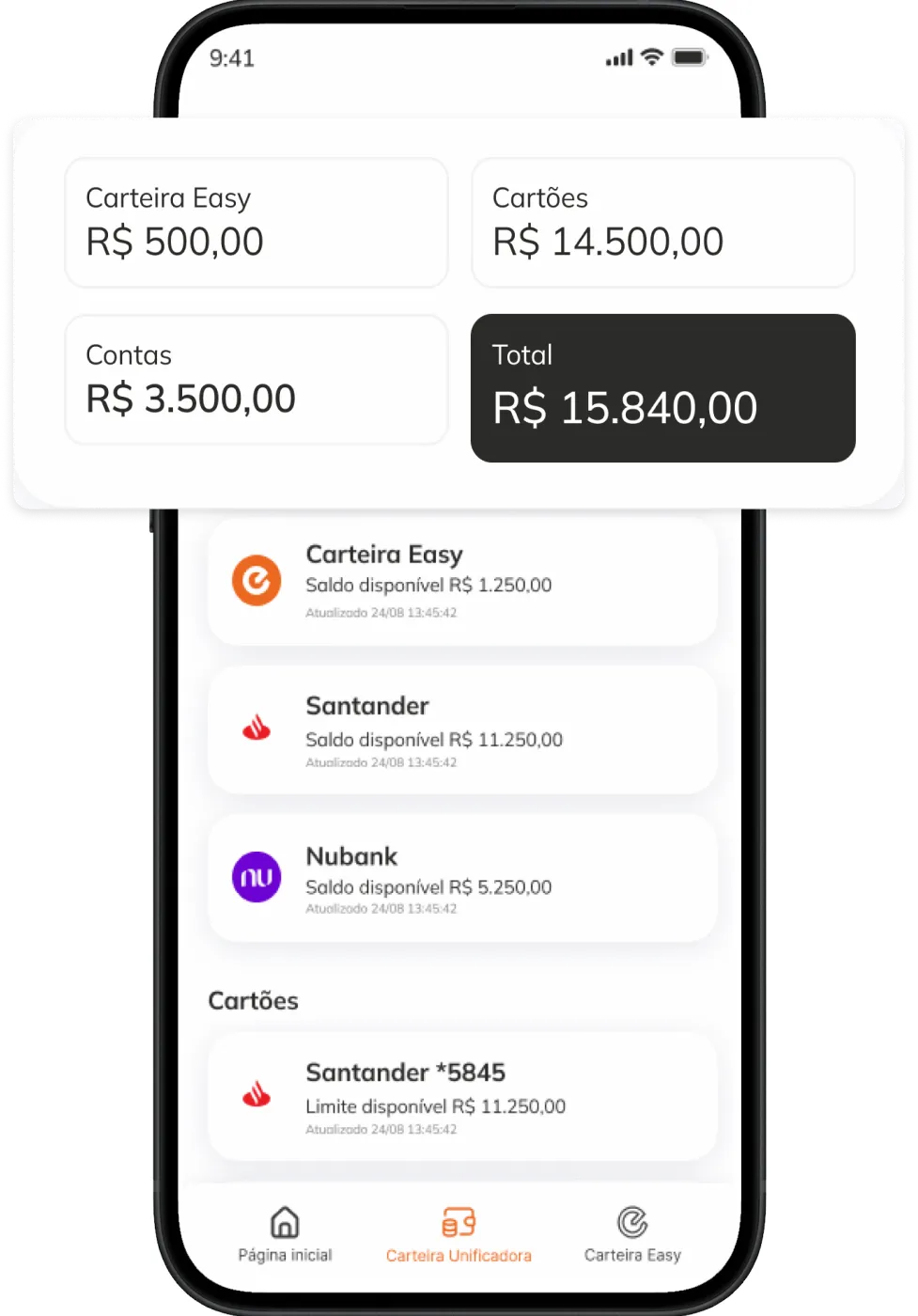Click the Santander card logo under Cartões
This screenshot has height=1316, width=918.
[x=256, y=1096]
